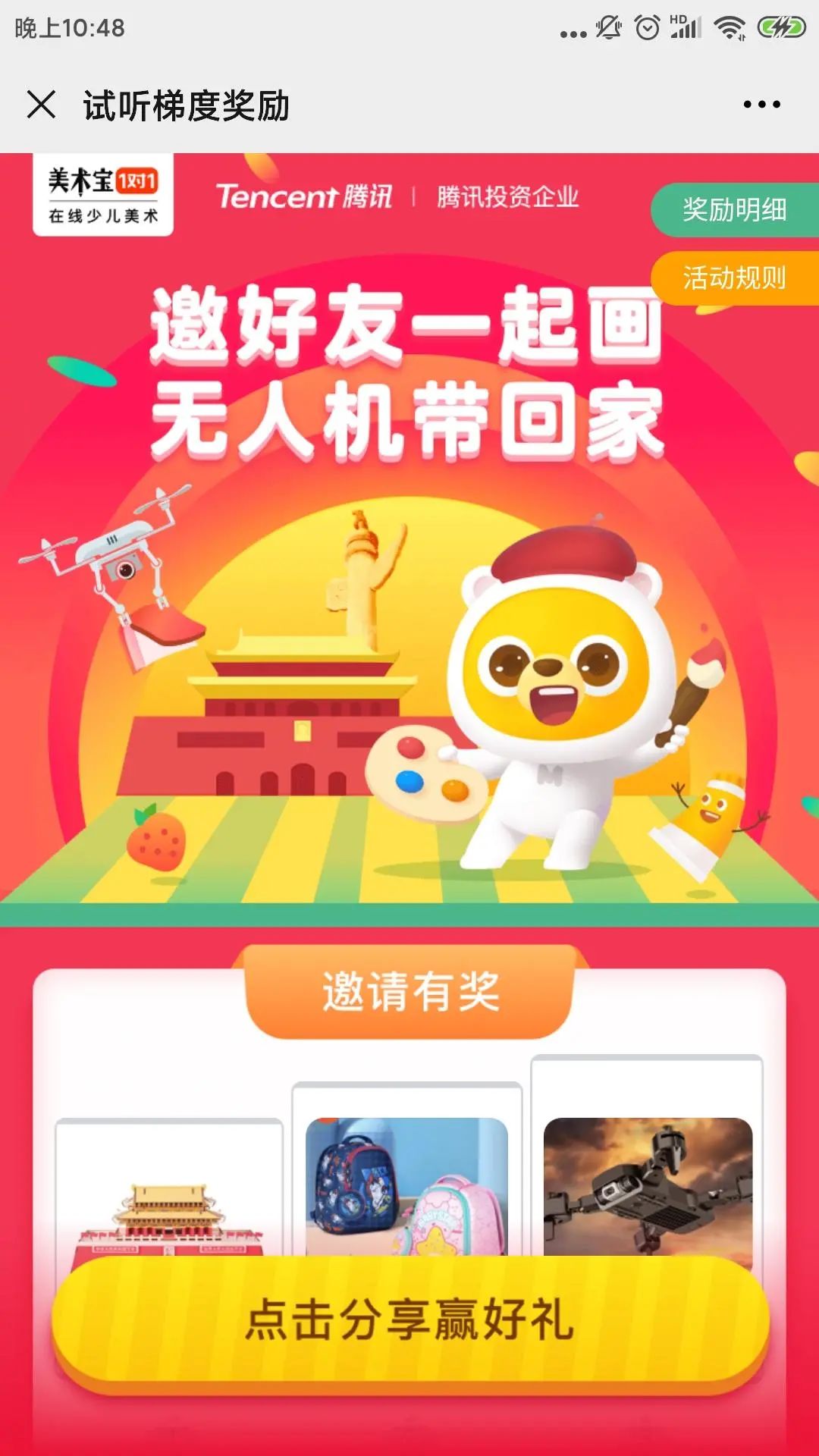
Task: Open the backpack prize card
Action: [x=407, y=1183]
